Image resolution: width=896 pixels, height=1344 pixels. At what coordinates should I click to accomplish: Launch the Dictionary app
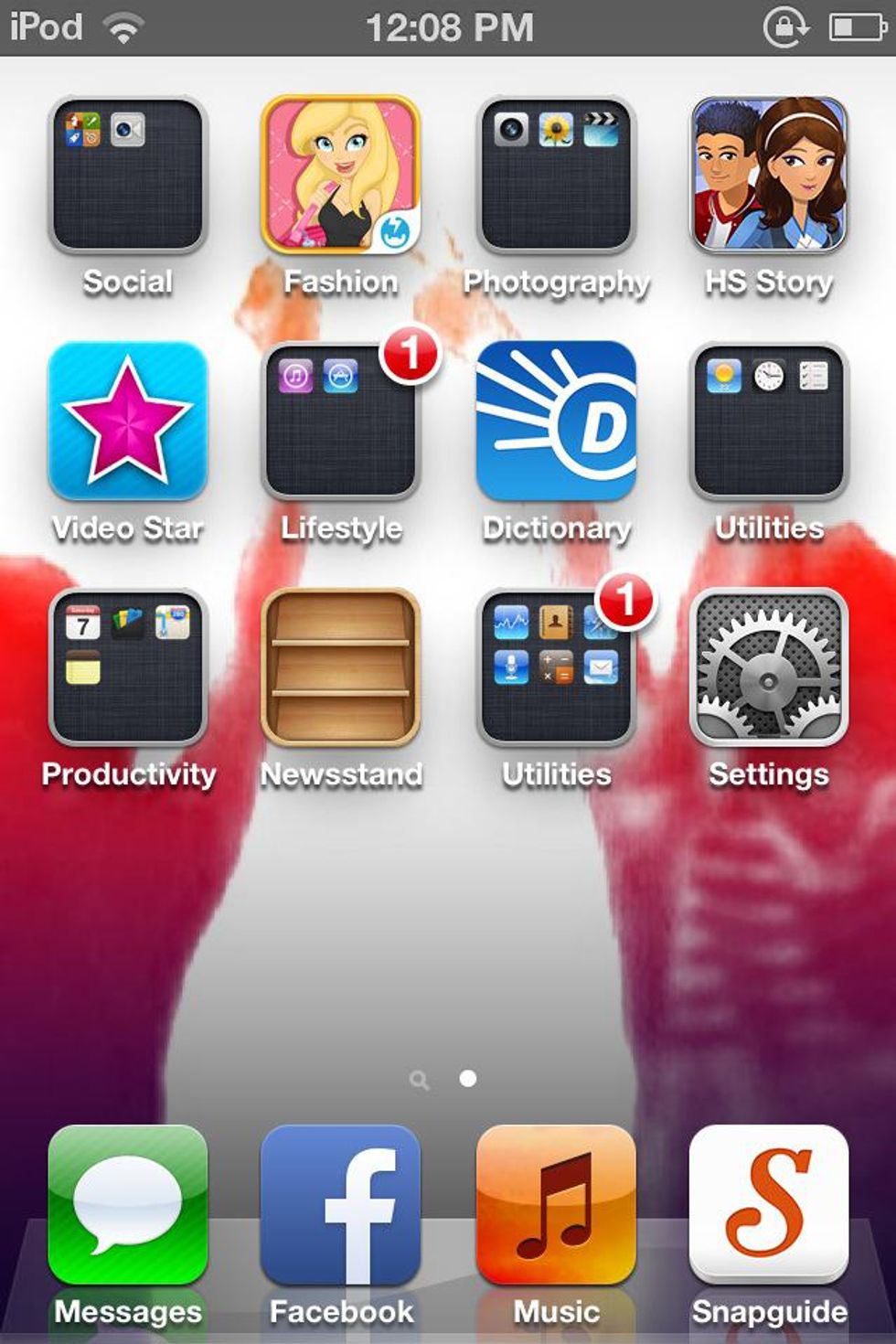pyautogui.click(x=556, y=421)
